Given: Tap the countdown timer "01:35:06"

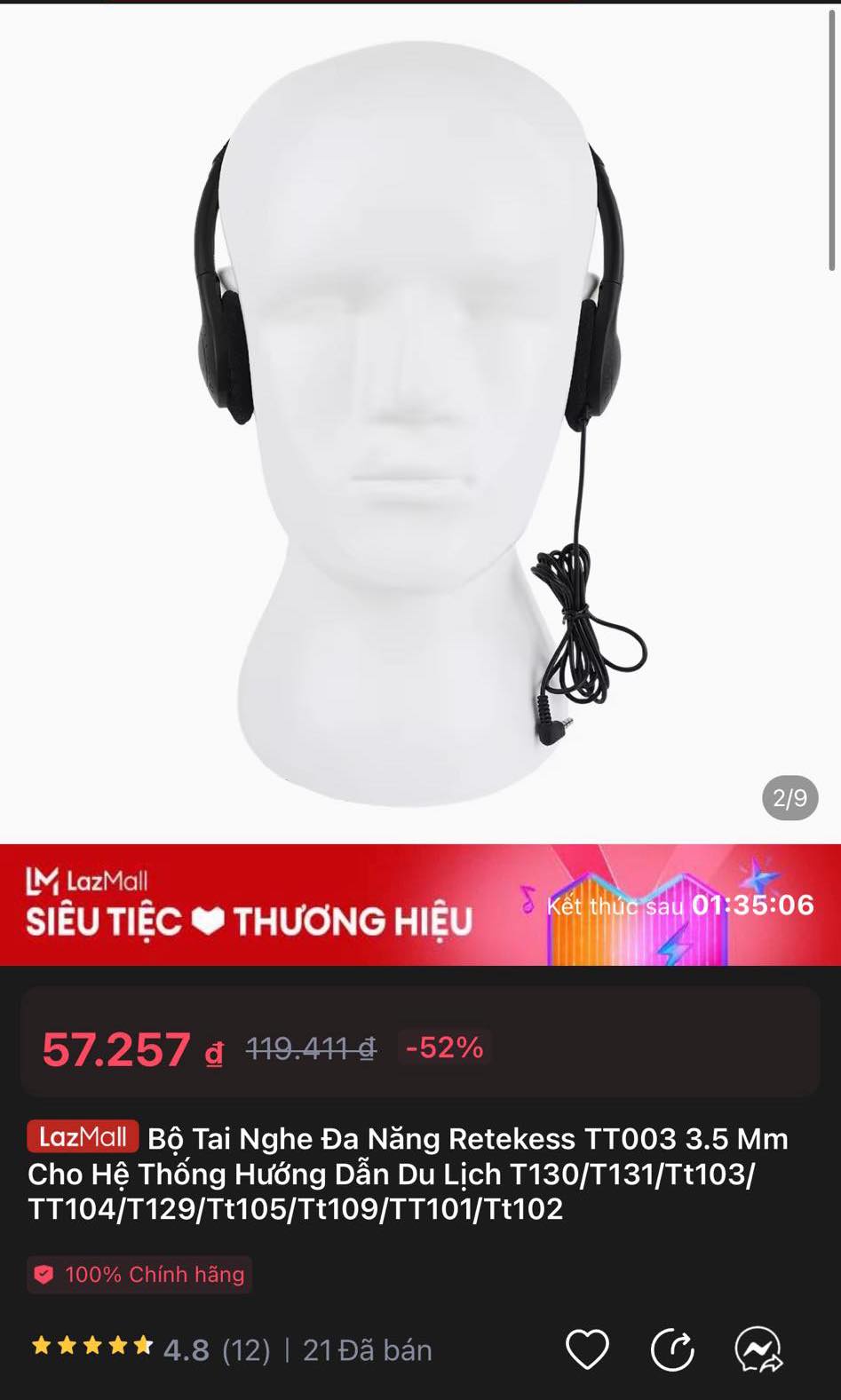Looking at the screenshot, I should pos(751,906).
